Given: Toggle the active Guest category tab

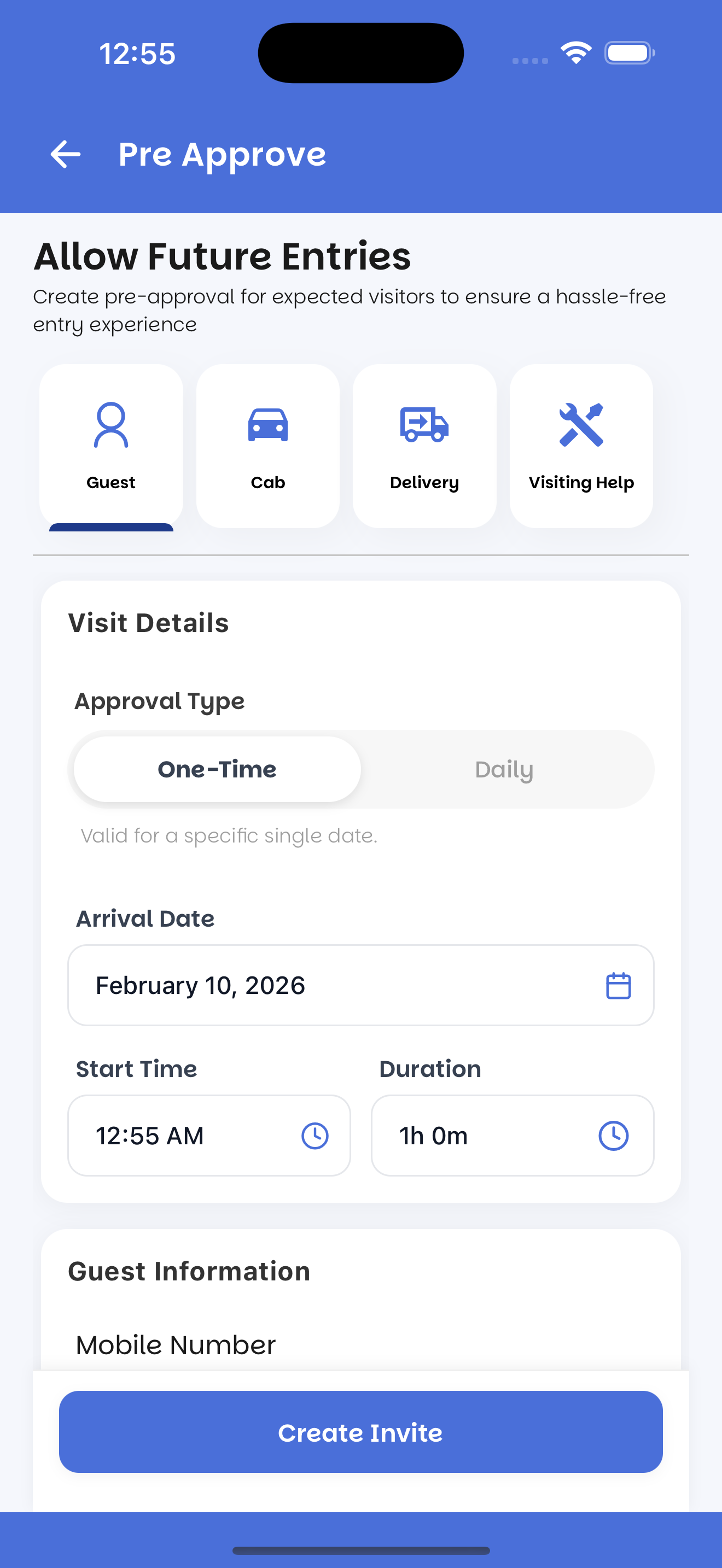Looking at the screenshot, I should [110, 446].
